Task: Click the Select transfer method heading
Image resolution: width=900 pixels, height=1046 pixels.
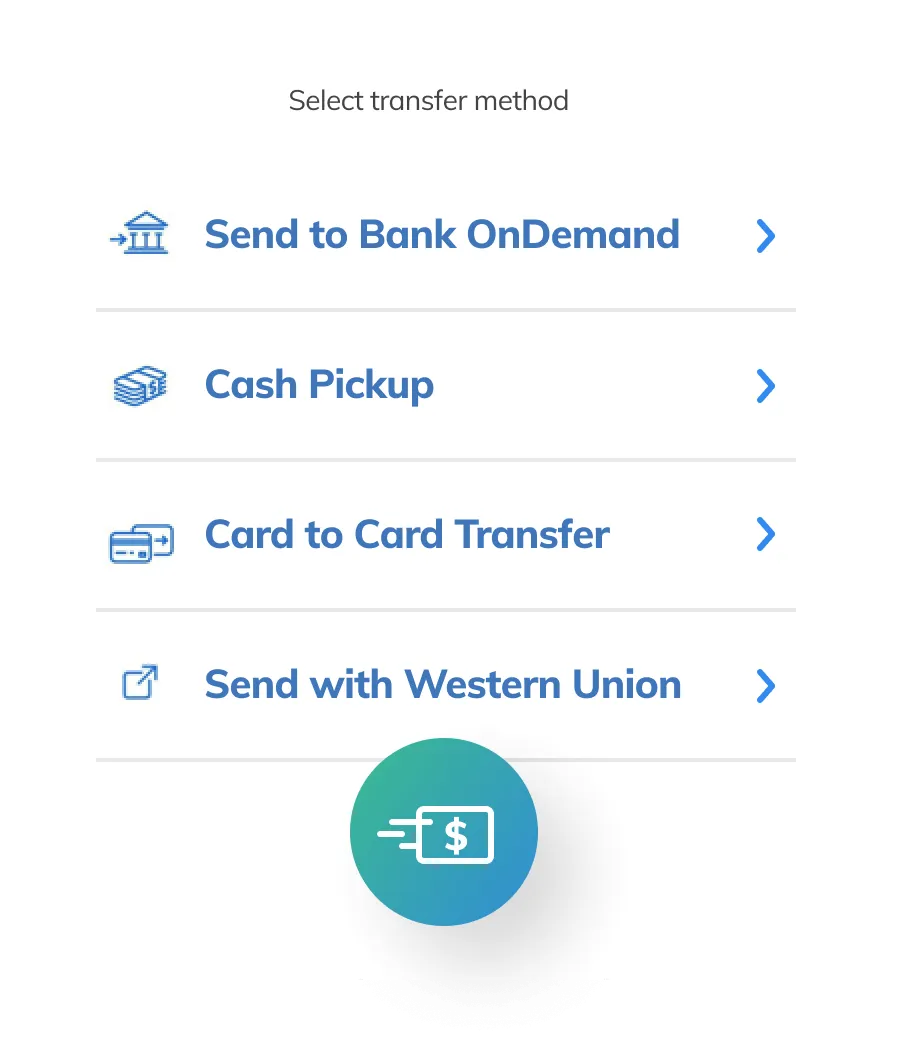Action: point(428,100)
